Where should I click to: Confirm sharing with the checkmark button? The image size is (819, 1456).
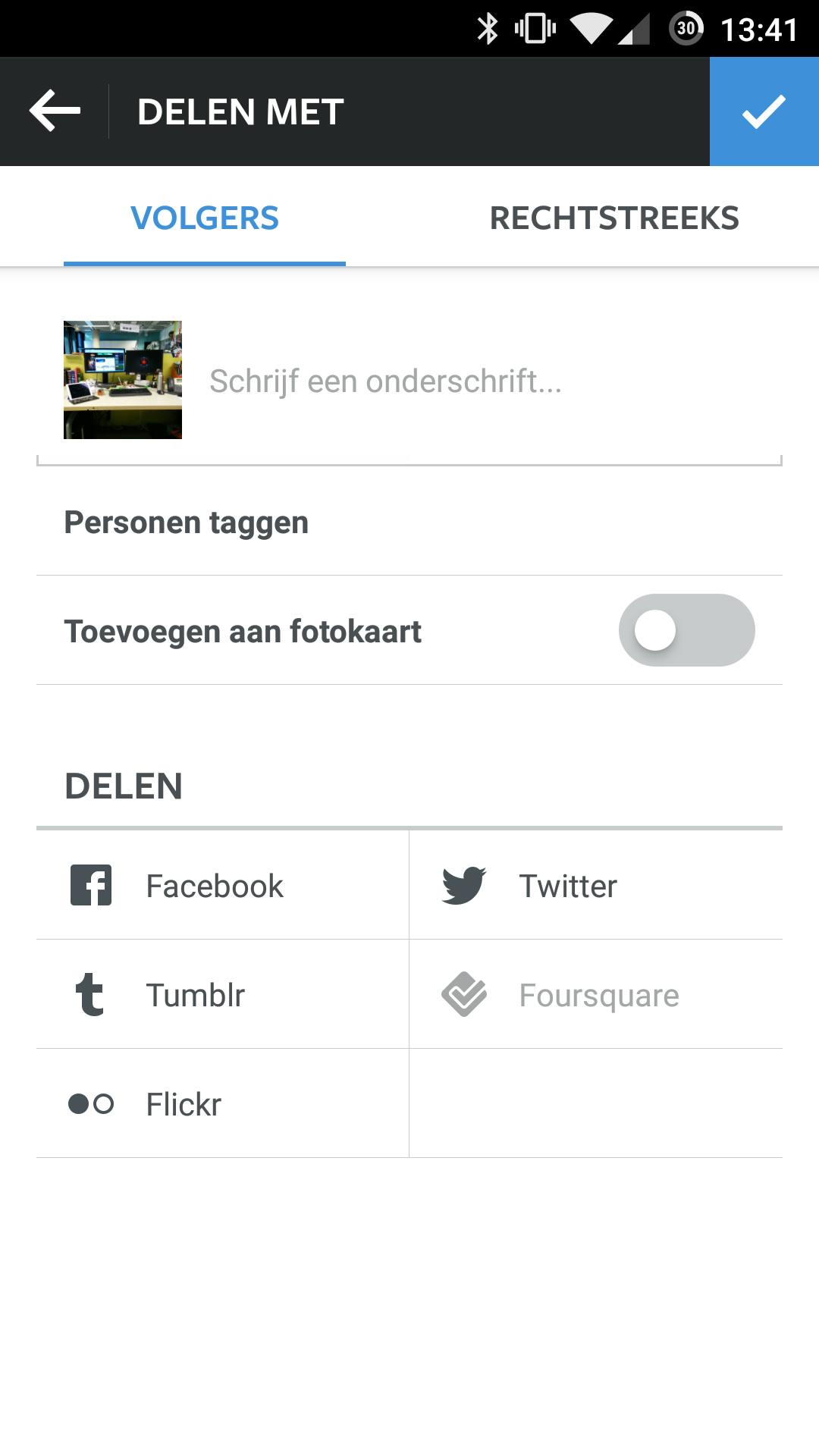(764, 111)
